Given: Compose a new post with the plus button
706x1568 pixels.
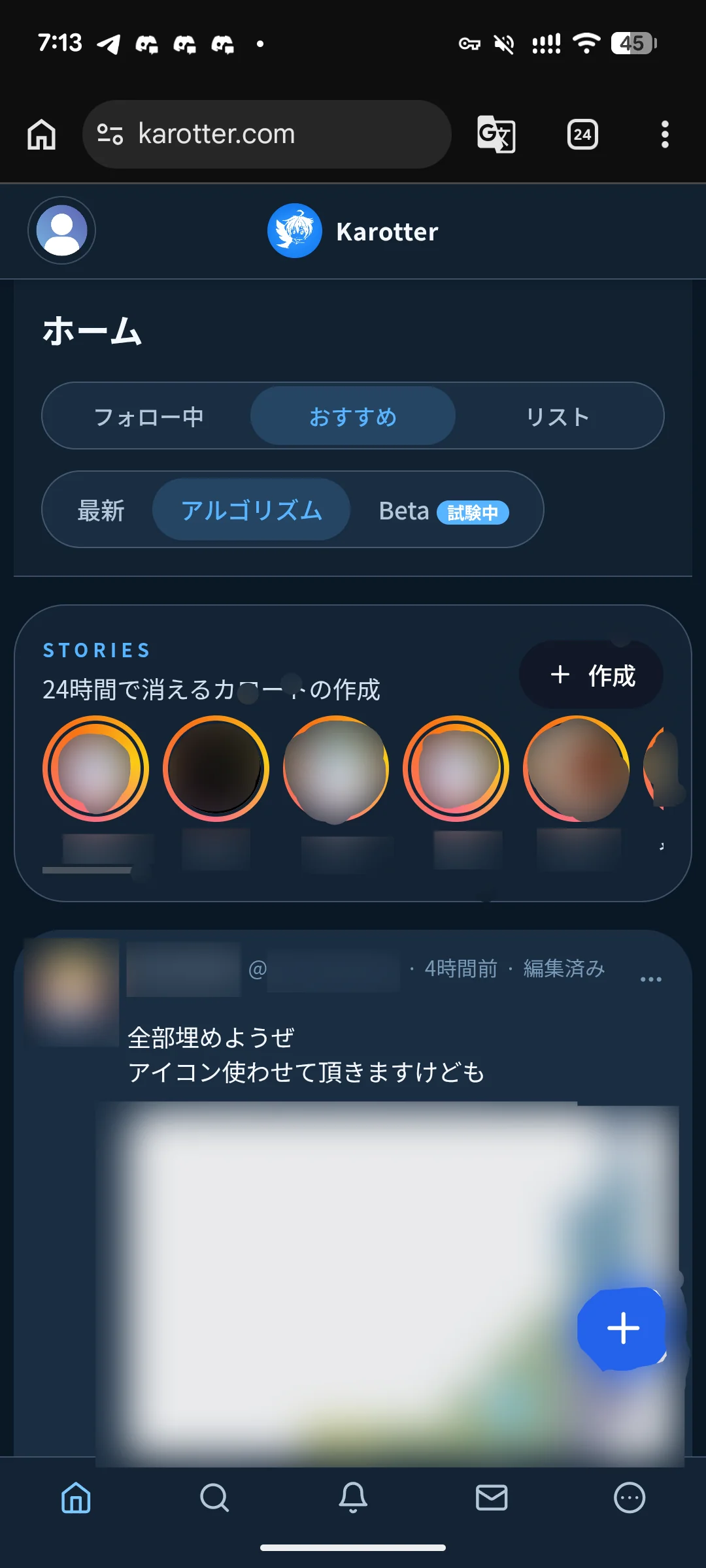Looking at the screenshot, I should (x=623, y=1328).
